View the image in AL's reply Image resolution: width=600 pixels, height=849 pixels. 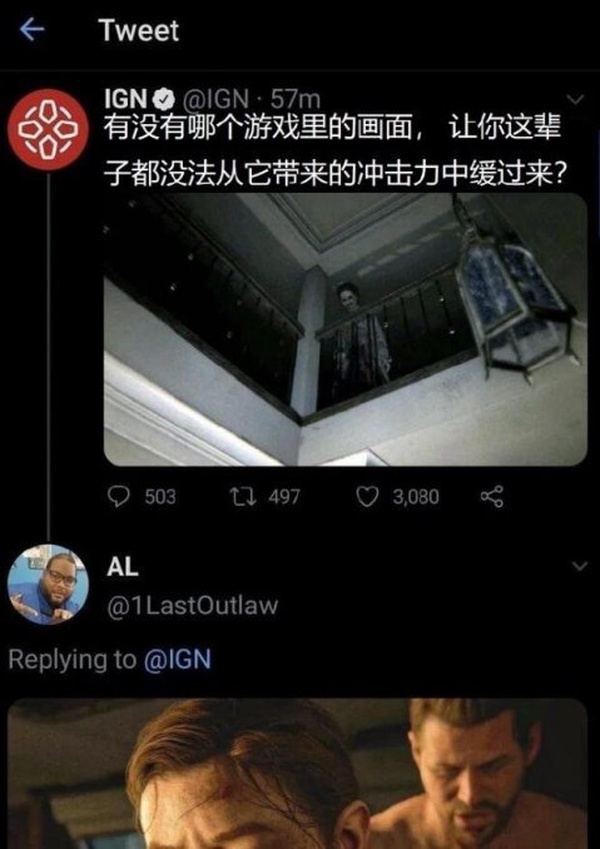(x=300, y=775)
